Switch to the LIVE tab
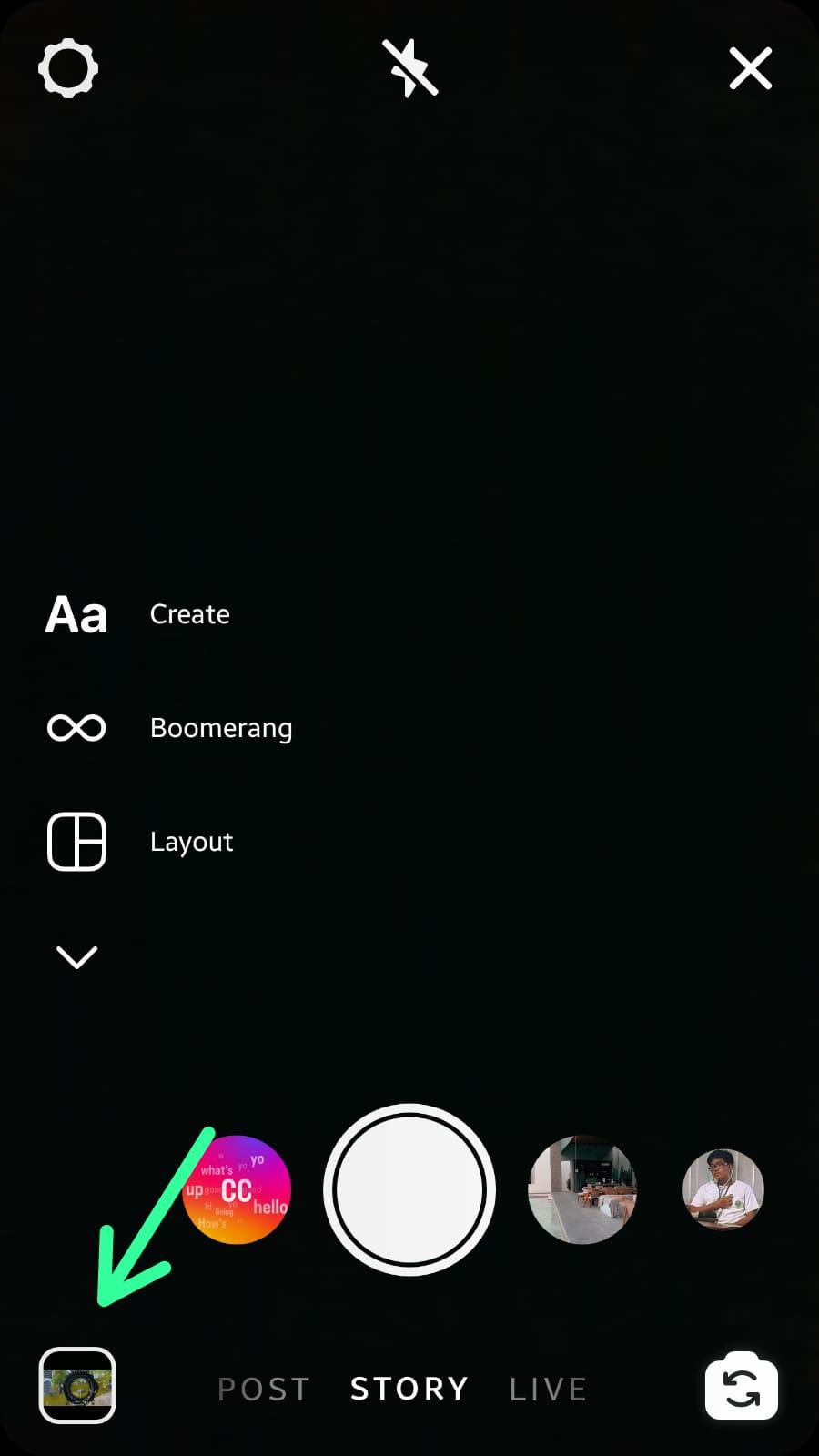Image resolution: width=819 pixels, height=1456 pixels. point(548,1390)
